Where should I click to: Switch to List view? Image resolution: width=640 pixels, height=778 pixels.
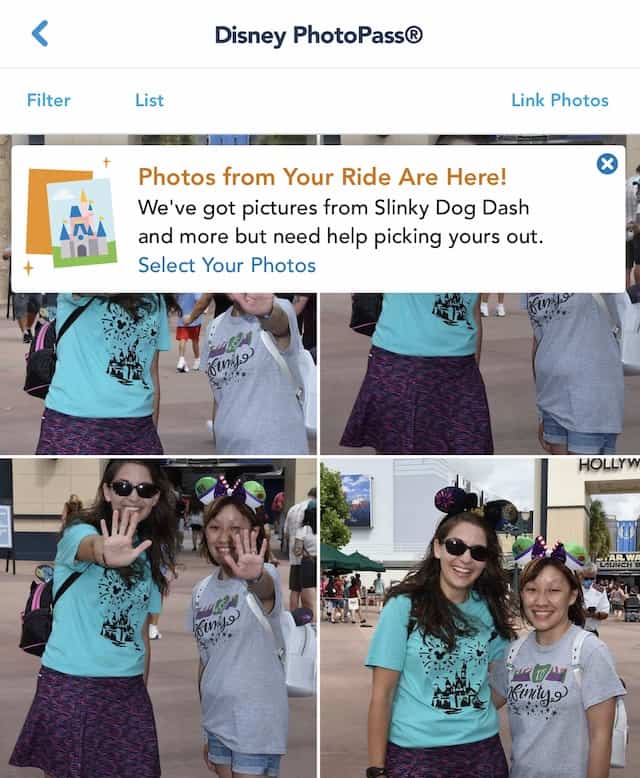pyautogui.click(x=149, y=100)
